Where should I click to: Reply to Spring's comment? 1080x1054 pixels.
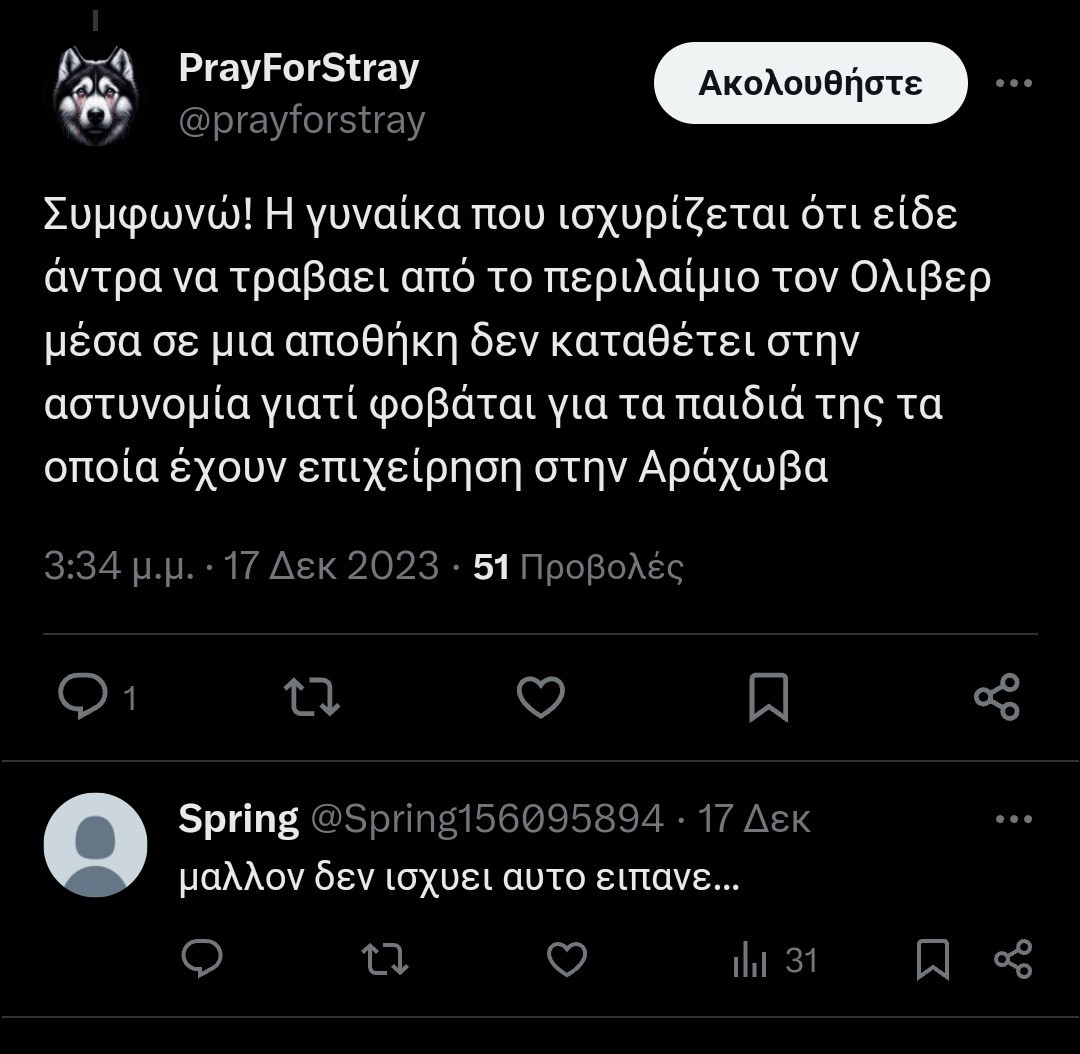click(x=202, y=960)
